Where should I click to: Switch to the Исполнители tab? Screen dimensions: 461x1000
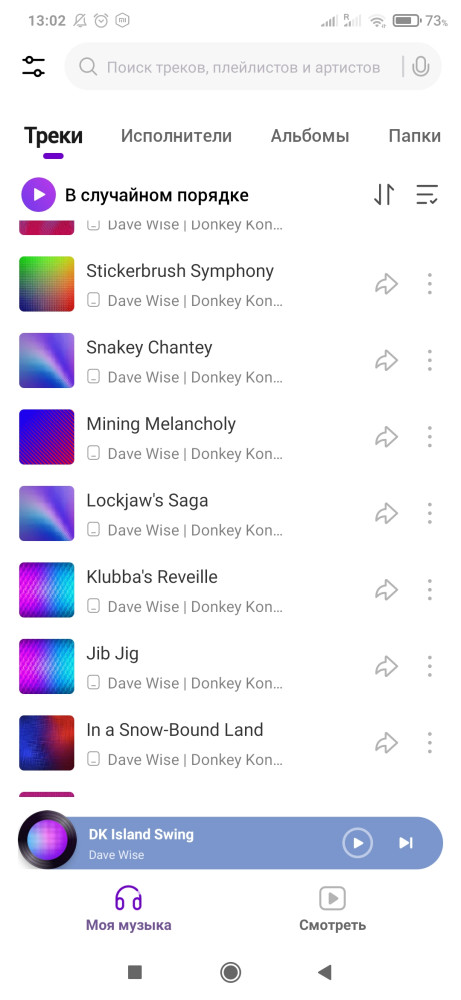[x=177, y=136]
